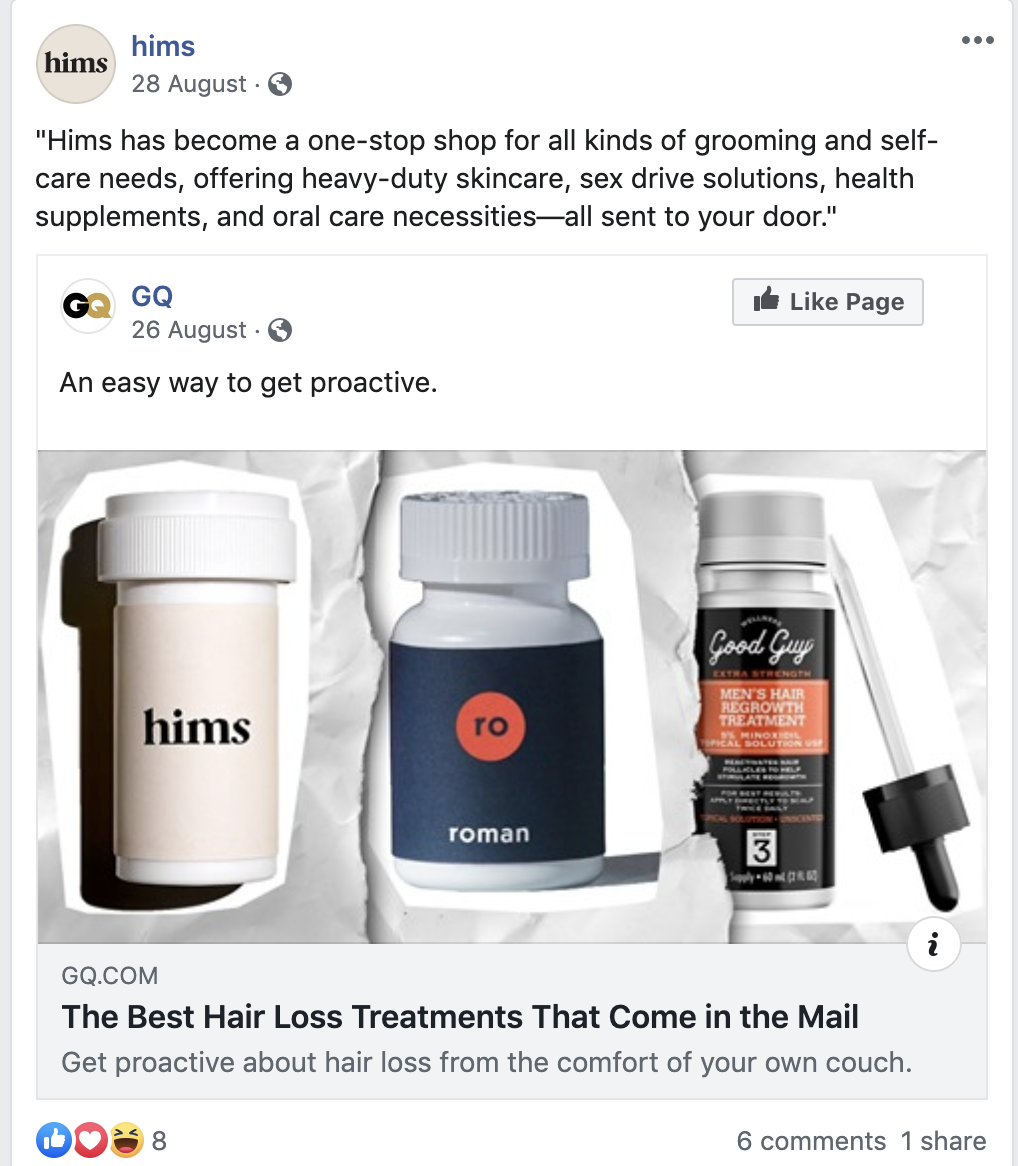The height and width of the screenshot is (1166, 1018).
Task: Open the 28 August post timestamp
Action: [188, 84]
